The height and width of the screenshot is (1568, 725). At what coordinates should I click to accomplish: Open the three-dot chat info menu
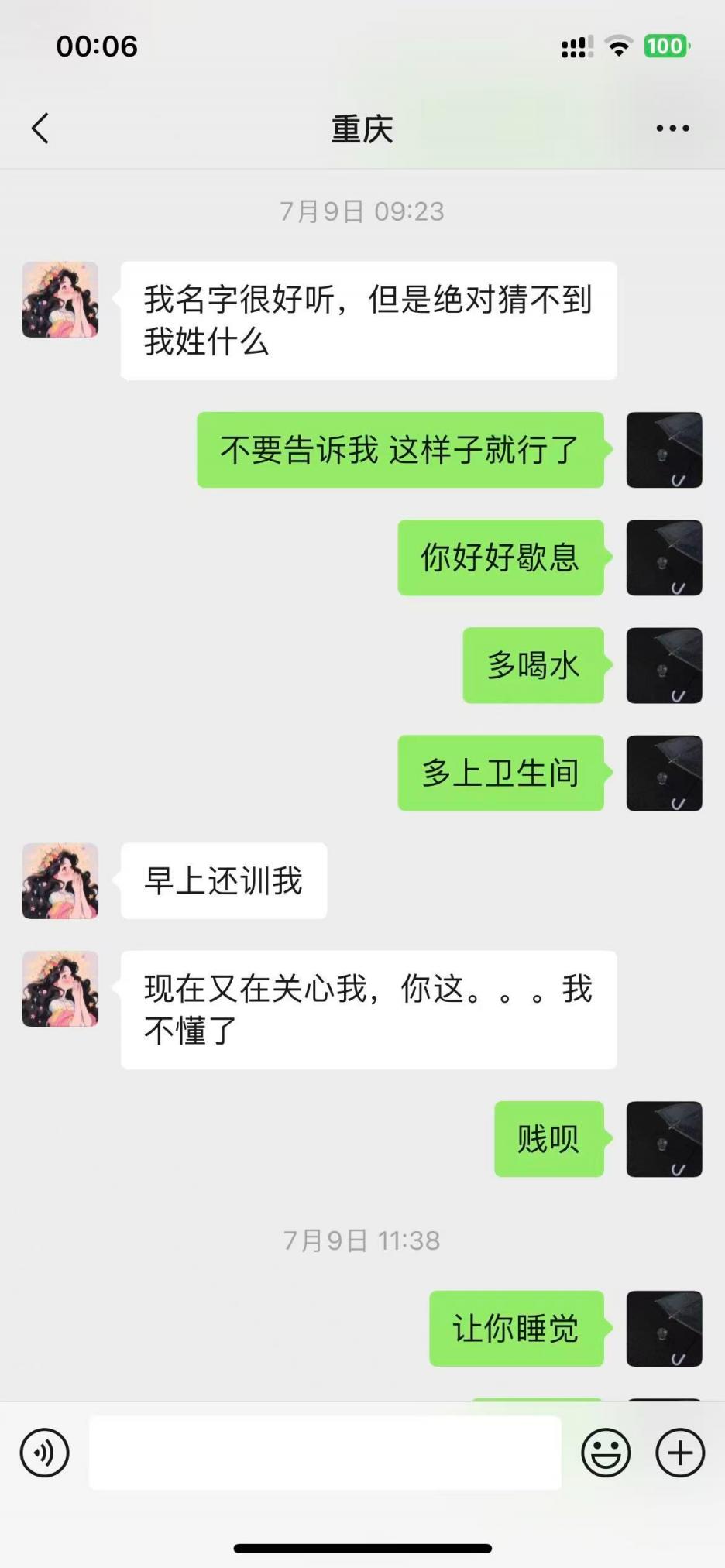point(672,129)
